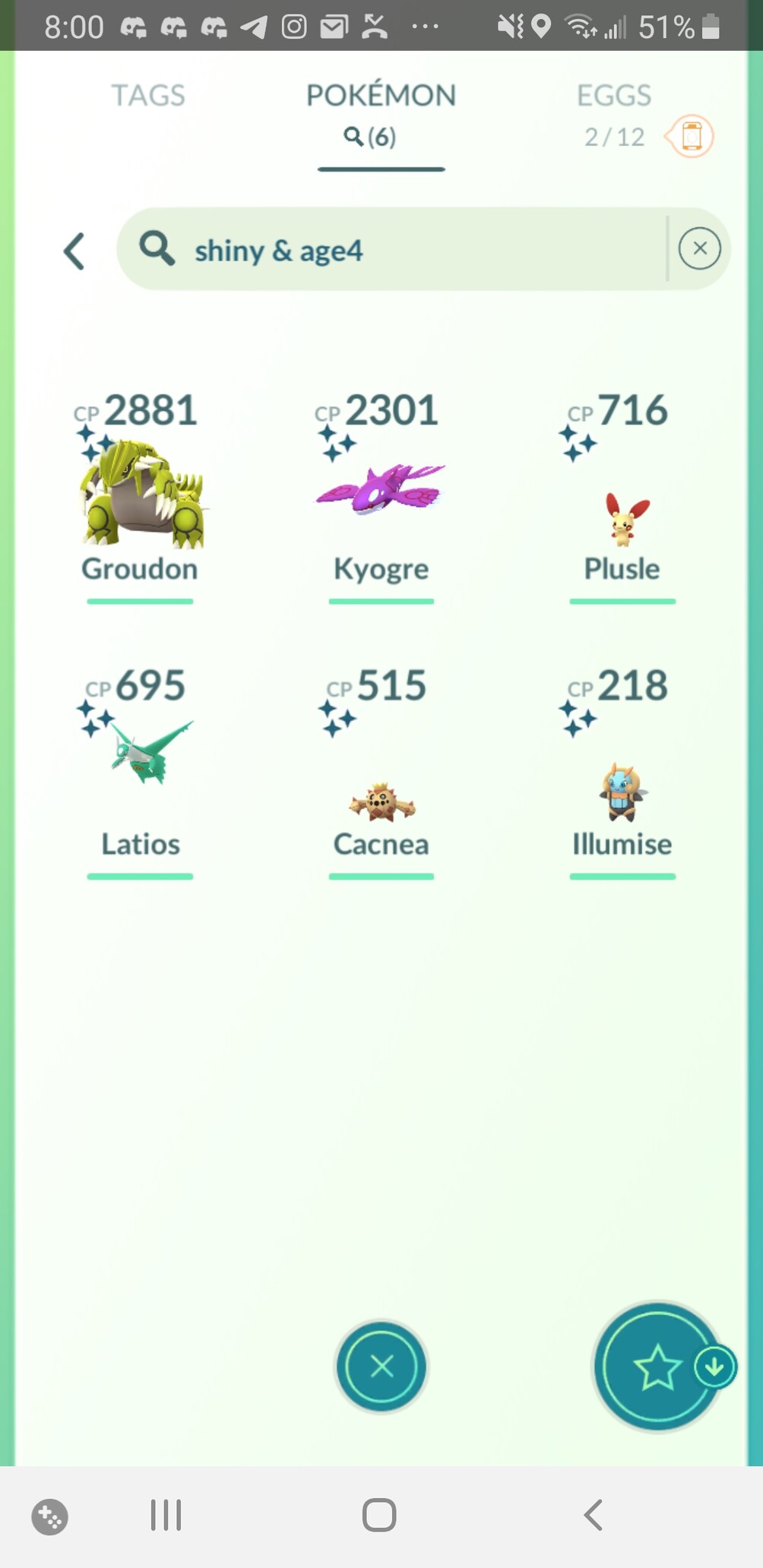
Task: Open the favorite sort star button
Action: click(655, 1367)
